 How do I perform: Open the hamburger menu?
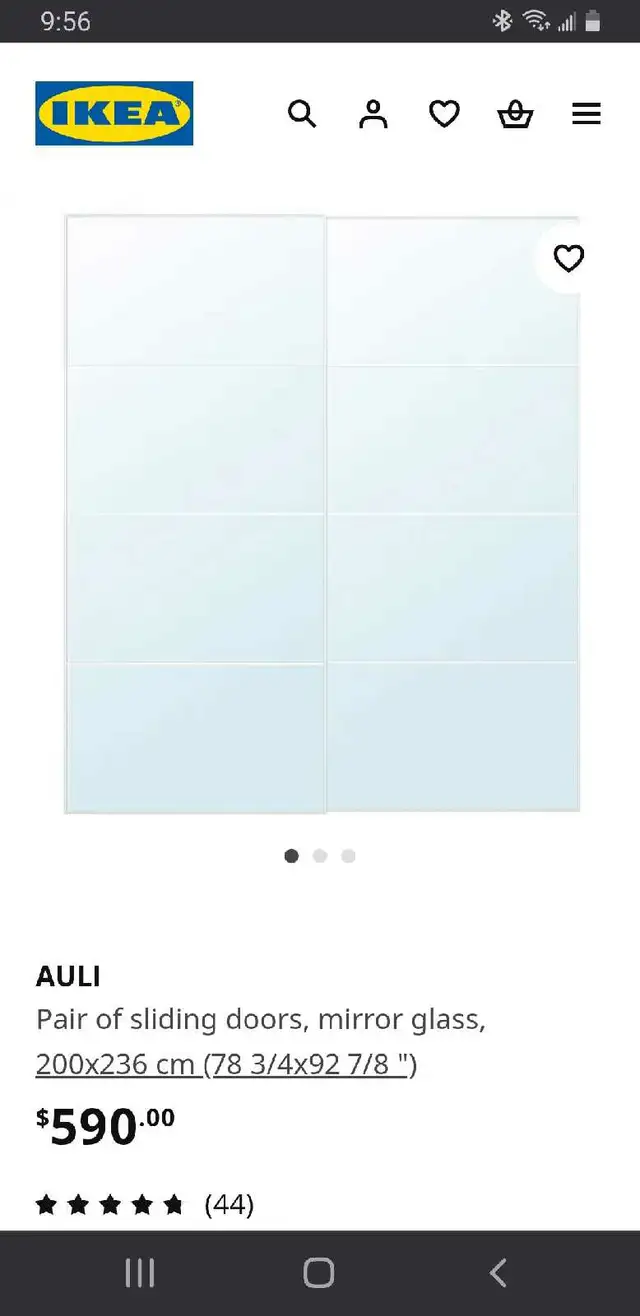click(586, 114)
